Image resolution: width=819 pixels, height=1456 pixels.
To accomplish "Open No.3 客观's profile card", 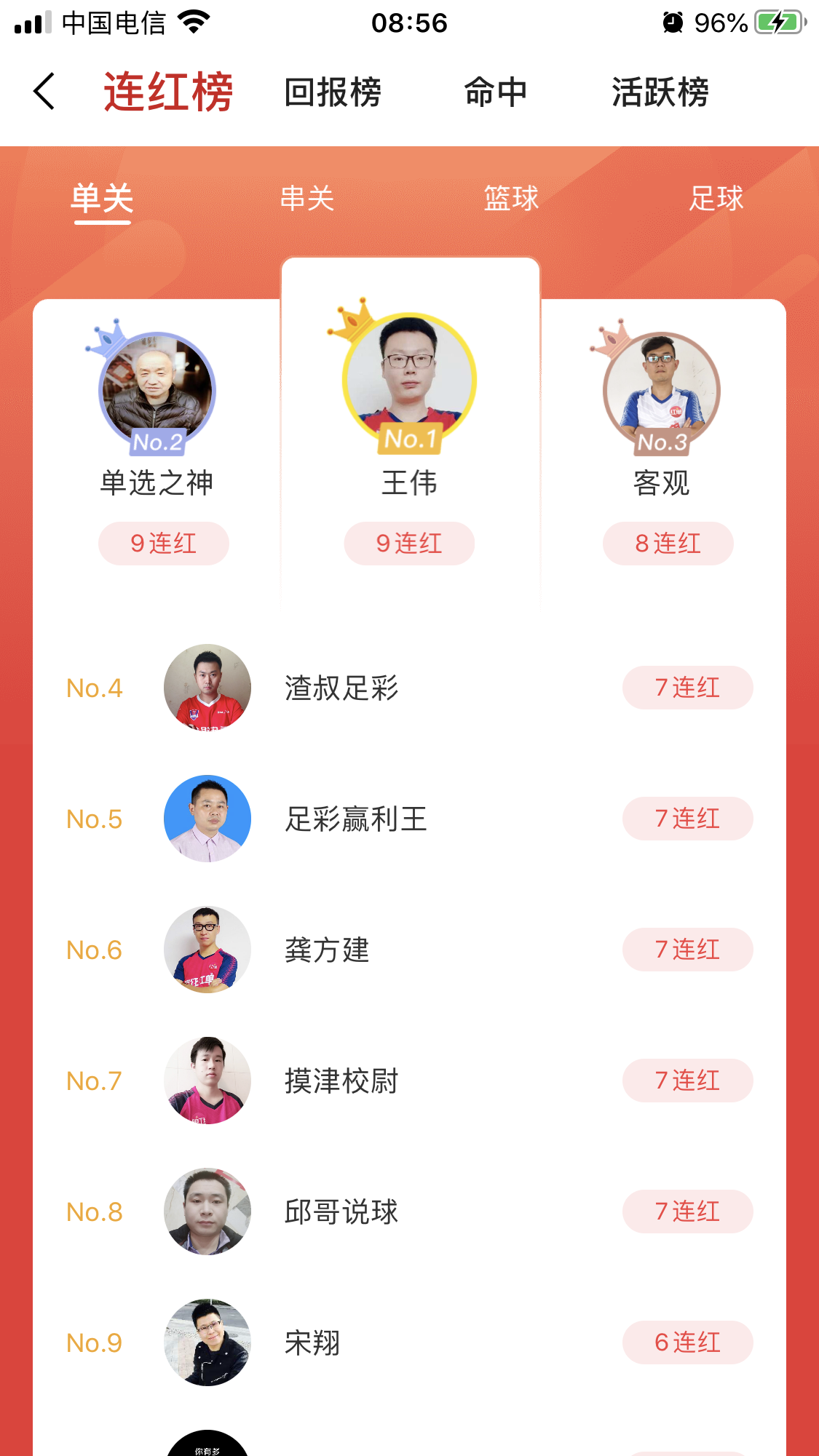I will pos(661,444).
